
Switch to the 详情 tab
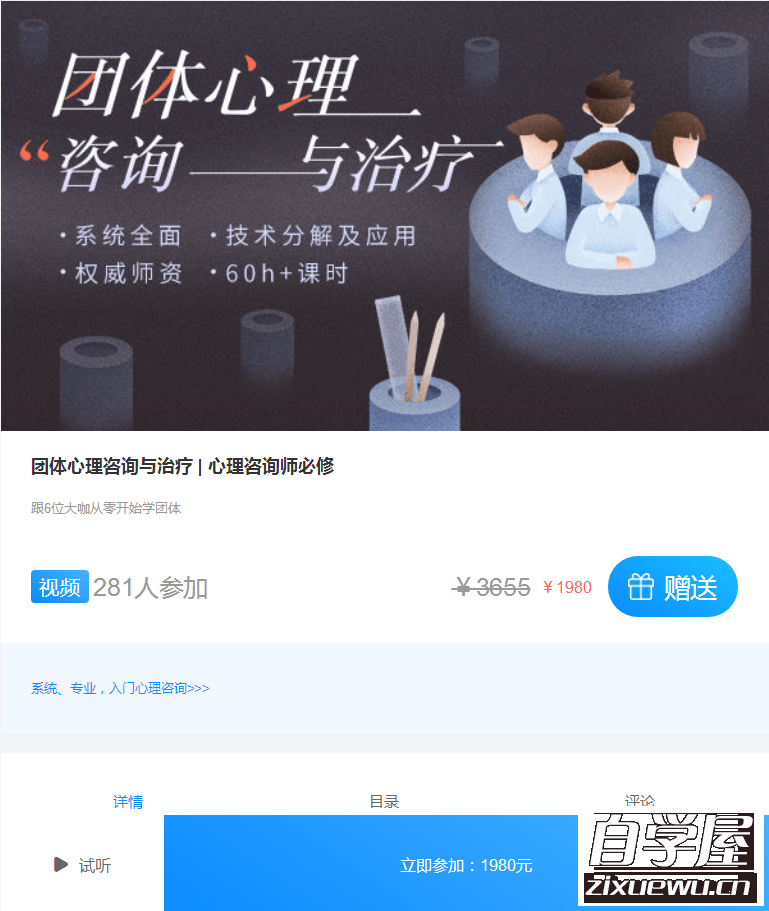pos(128,801)
